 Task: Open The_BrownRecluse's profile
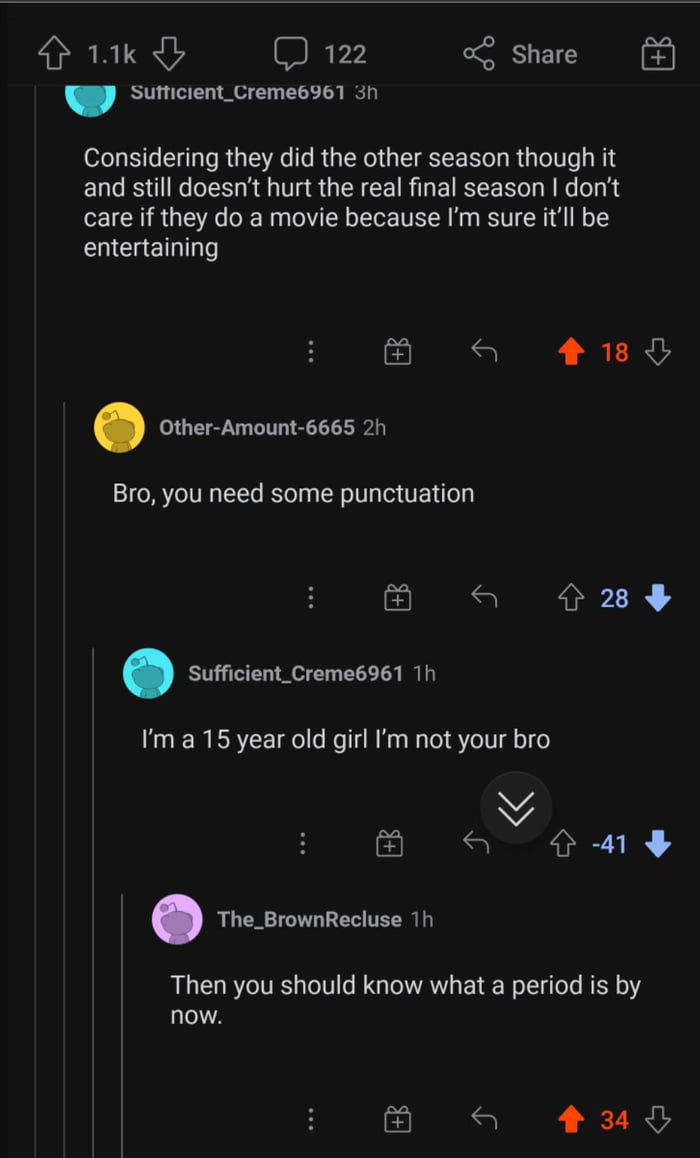(x=309, y=919)
